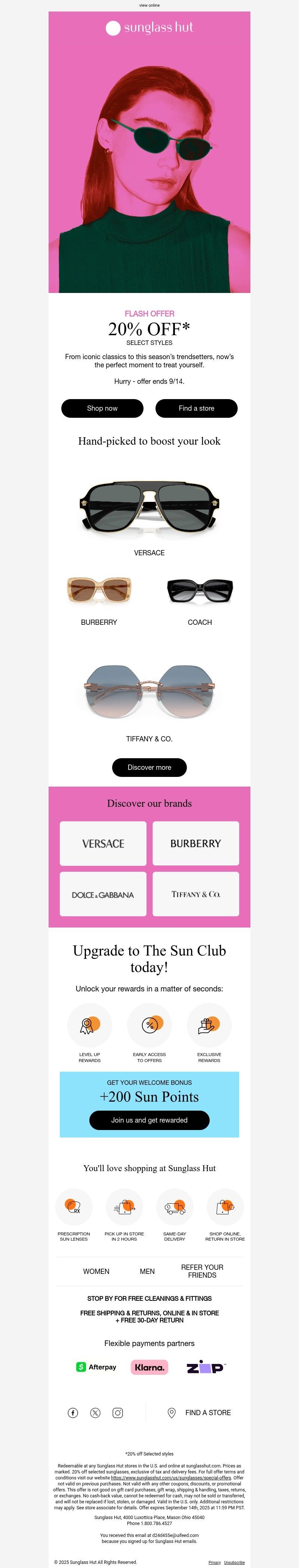Tap the Shop now button
Image resolution: width=299 pixels, height=1568 pixels.
click(x=102, y=408)
